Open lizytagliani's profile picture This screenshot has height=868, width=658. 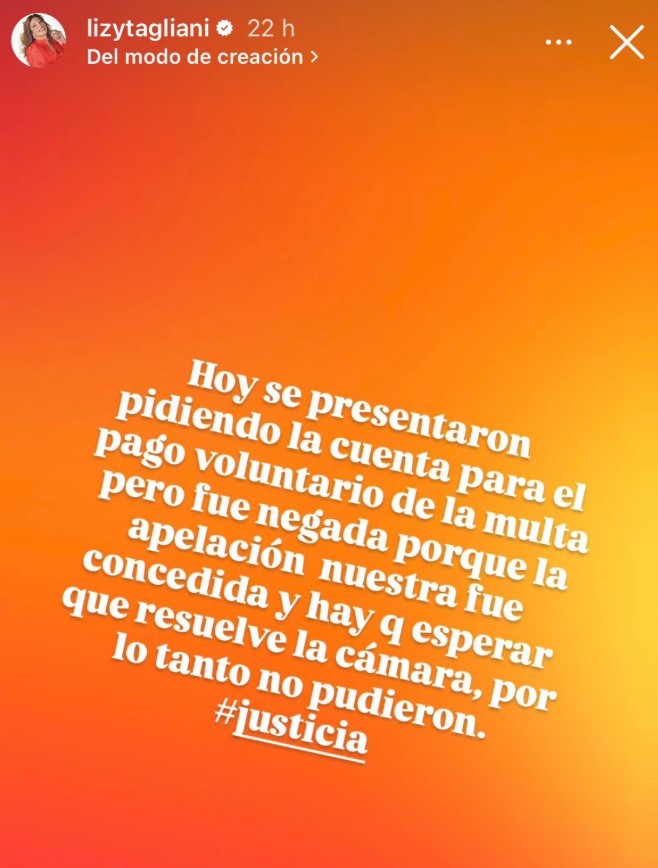point(38,41)
